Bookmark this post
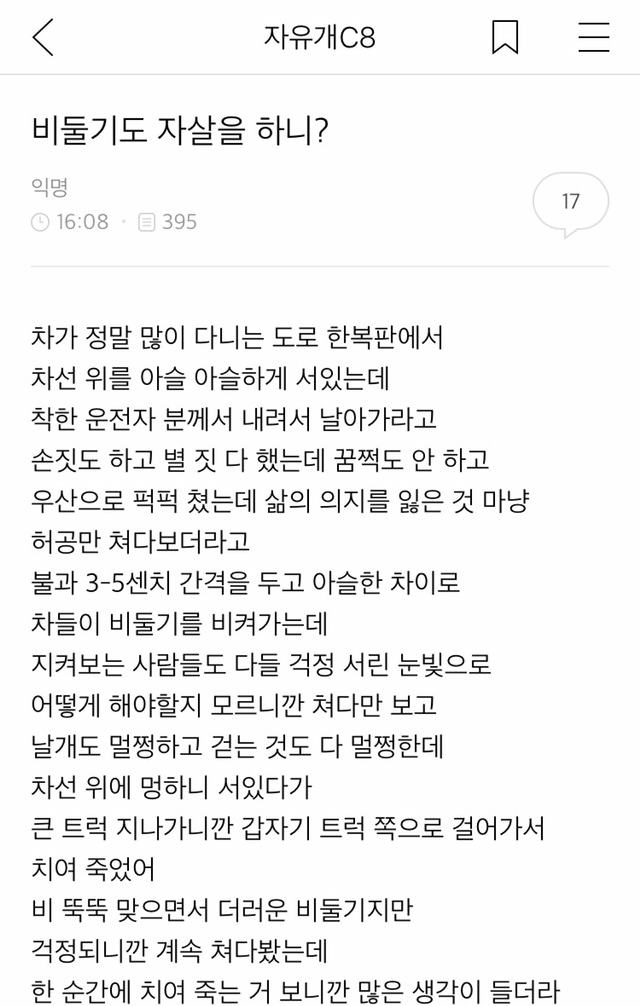Viewport: 640px width, 1006px height. pos(505,37)
